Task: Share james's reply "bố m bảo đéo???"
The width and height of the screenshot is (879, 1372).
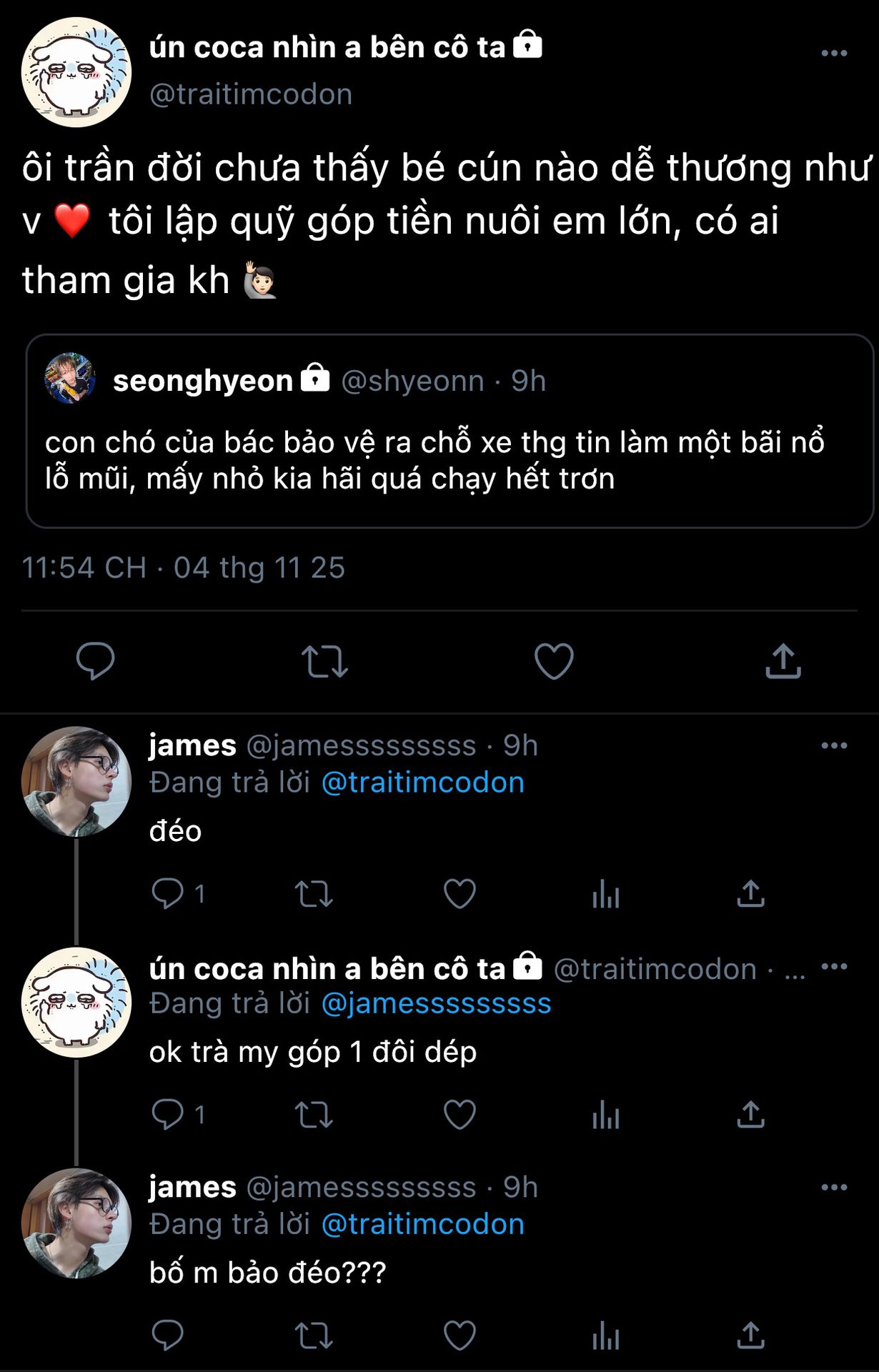Action: click(751, 1335)
